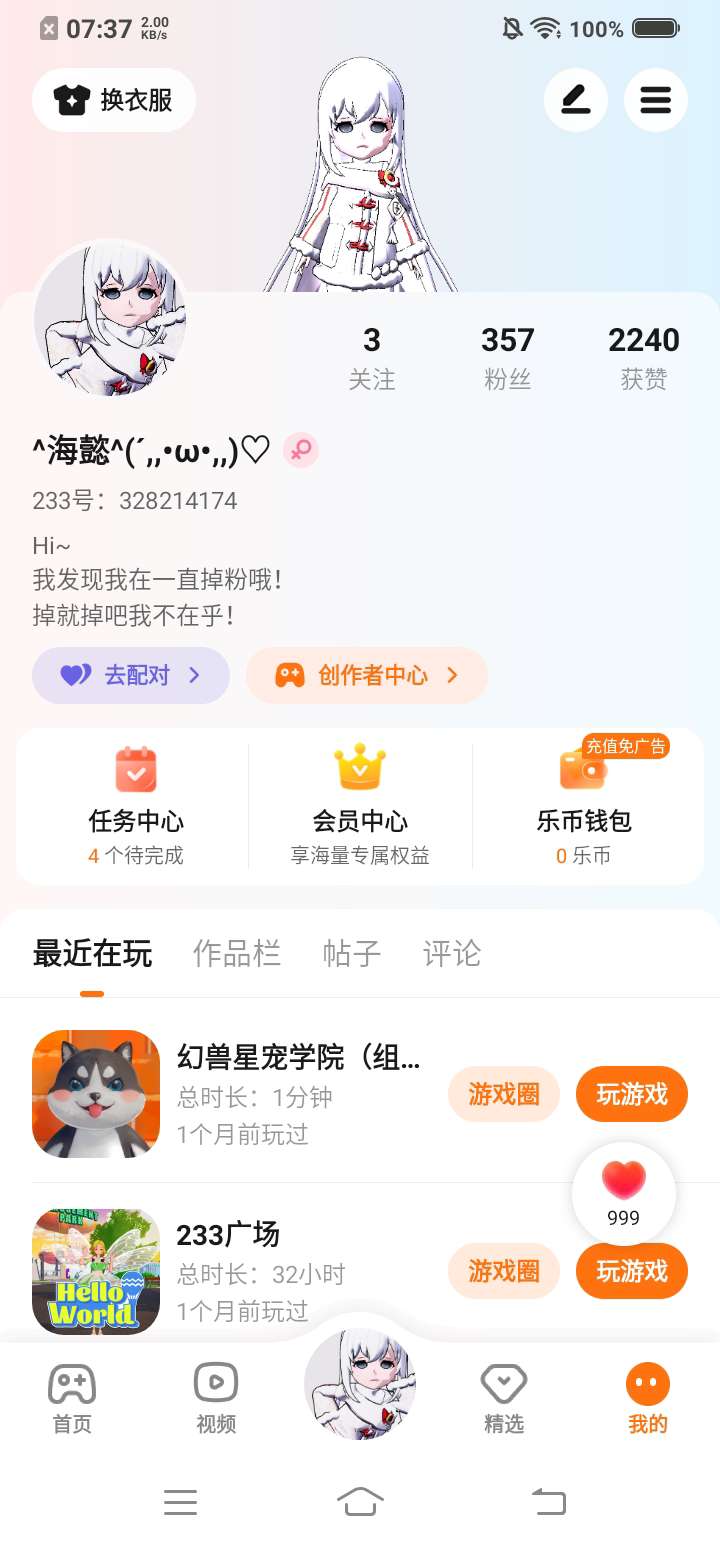Switch to the 评论 tab
Screen dimensions: 720x1544
coord(452,954)
